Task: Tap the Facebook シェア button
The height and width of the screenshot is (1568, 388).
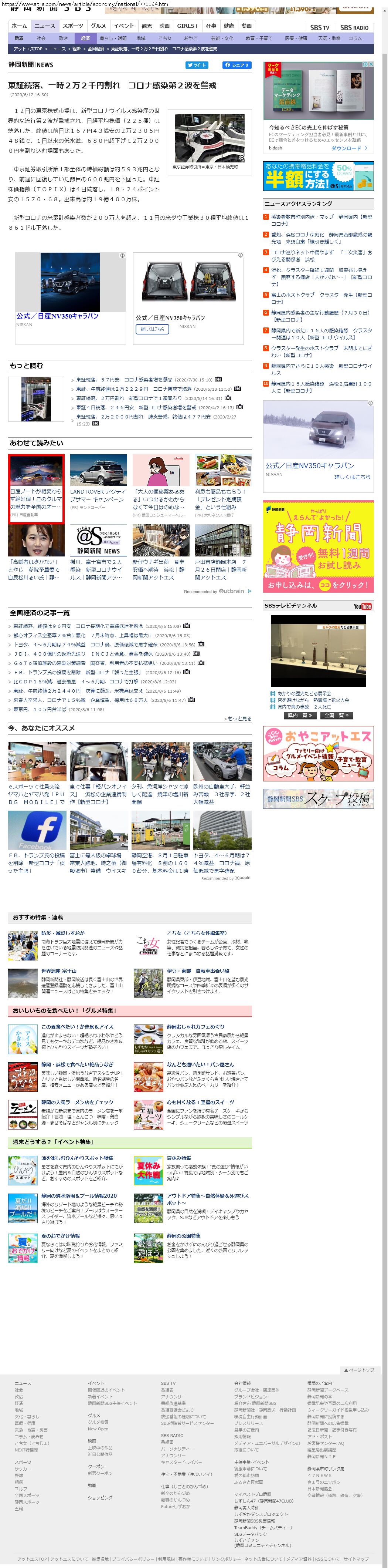Action: pyautogui.click(x=236, y=65)
